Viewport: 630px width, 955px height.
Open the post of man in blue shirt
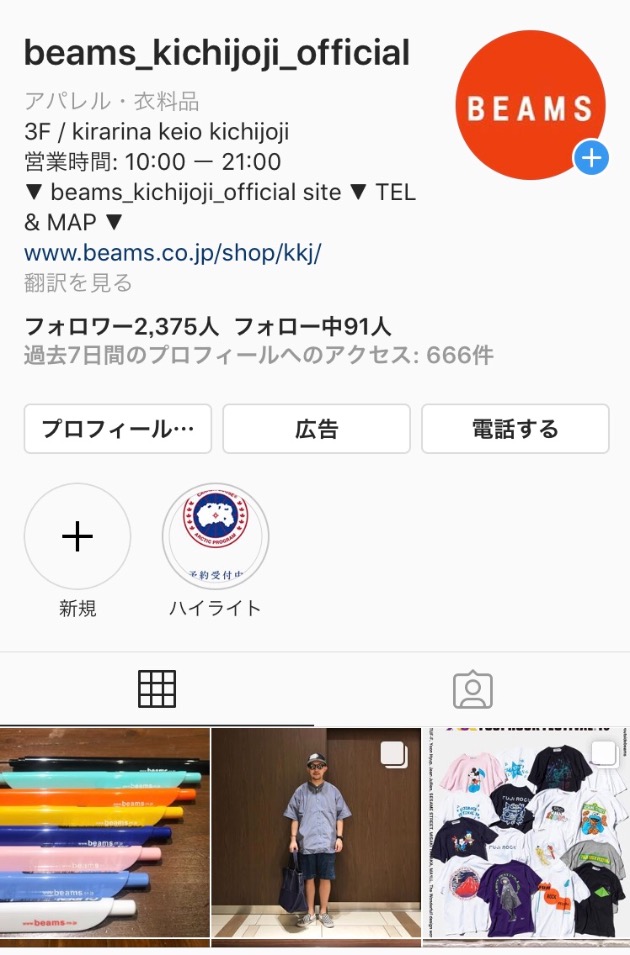click(316, 834)
